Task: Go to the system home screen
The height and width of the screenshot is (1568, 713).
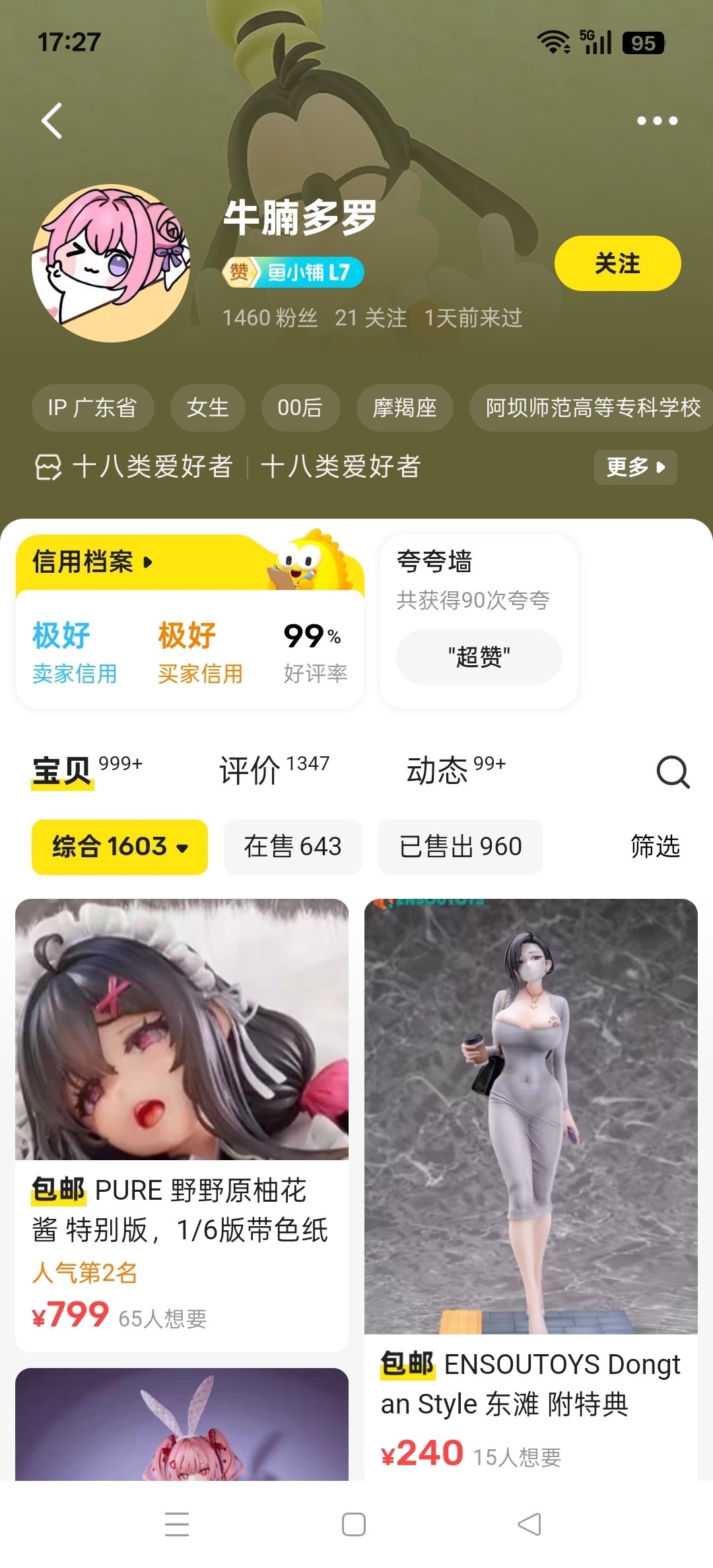Action: pos(354,1524)
